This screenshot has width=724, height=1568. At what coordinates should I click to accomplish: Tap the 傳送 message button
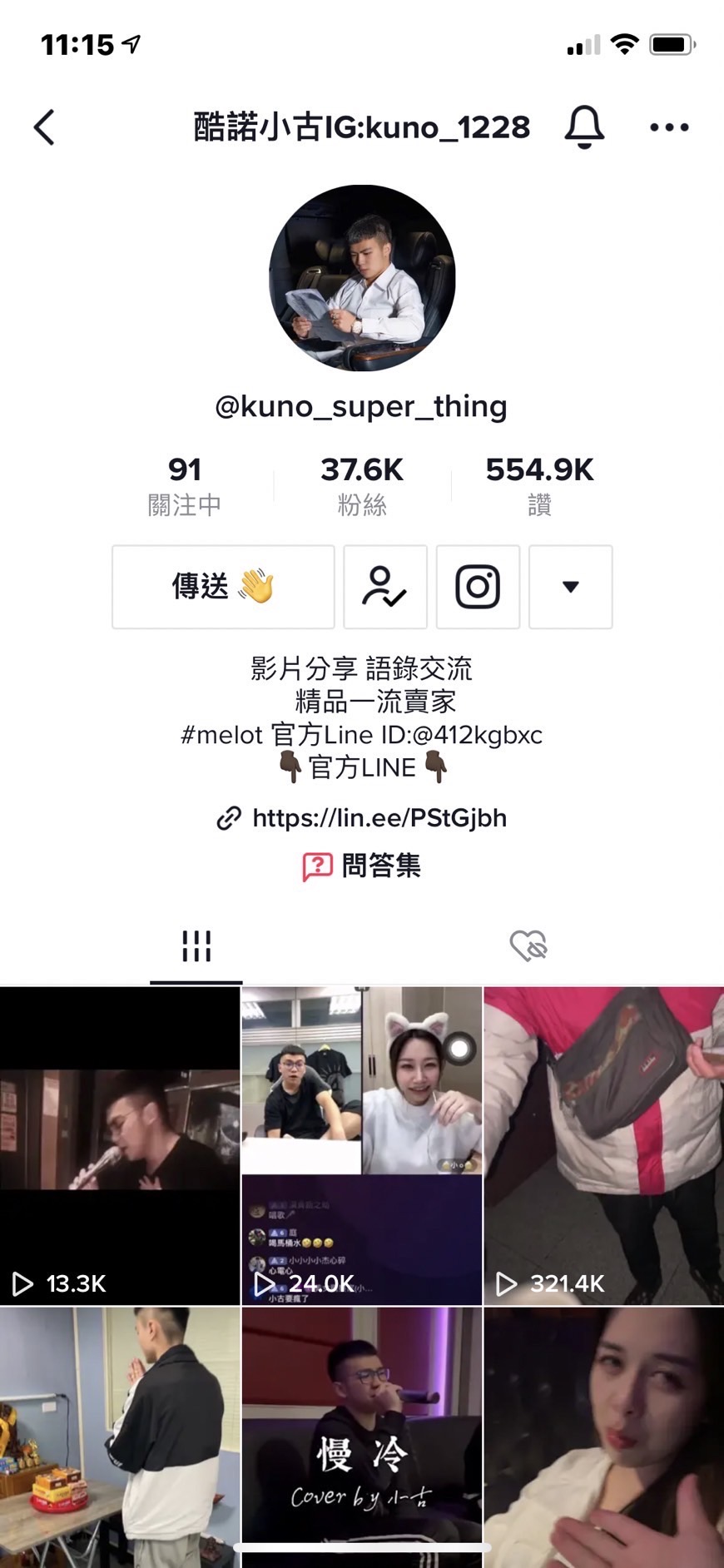pyautogui.click(x=223, y=587)
